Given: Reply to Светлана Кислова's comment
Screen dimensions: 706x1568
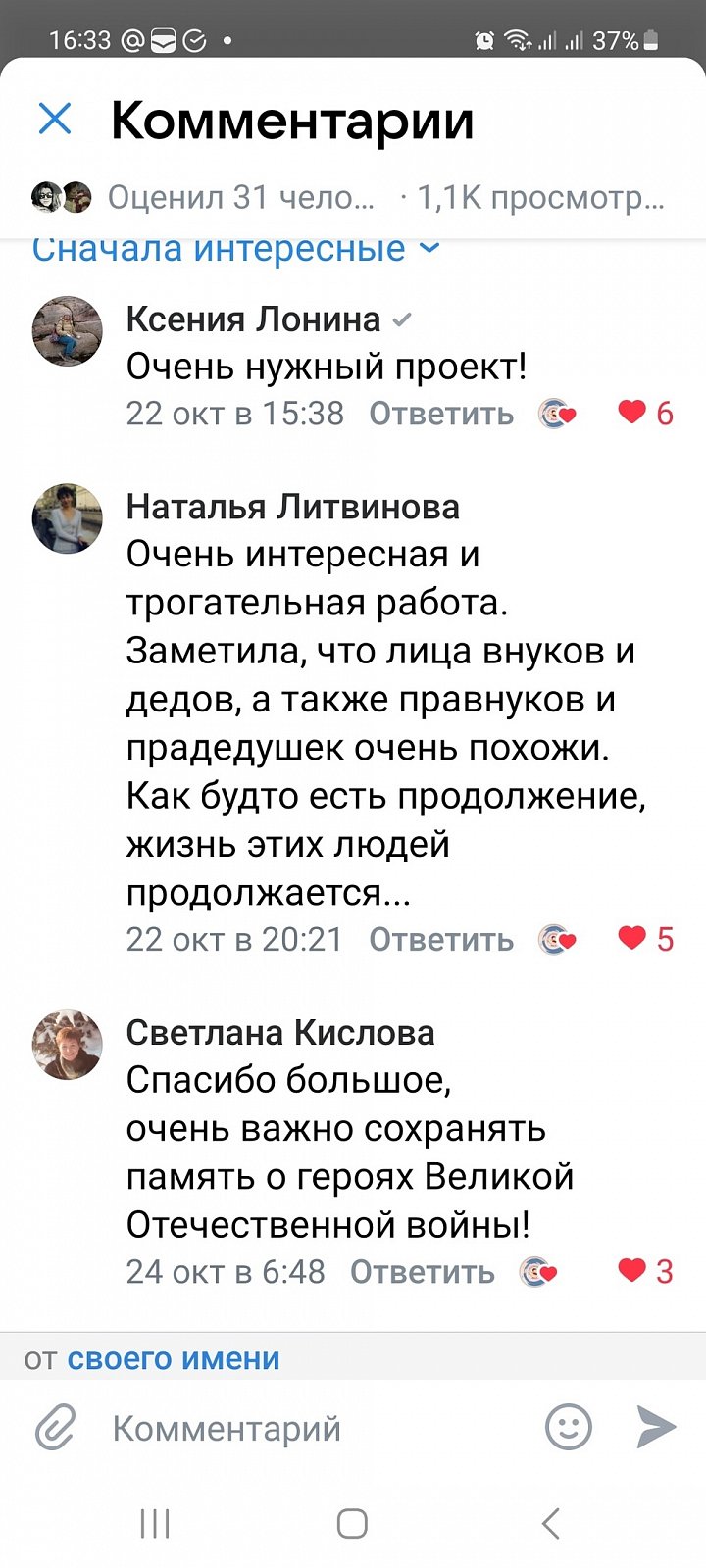Looking at the screenshot, I should pyautogui.click(x=422, y=1272).
